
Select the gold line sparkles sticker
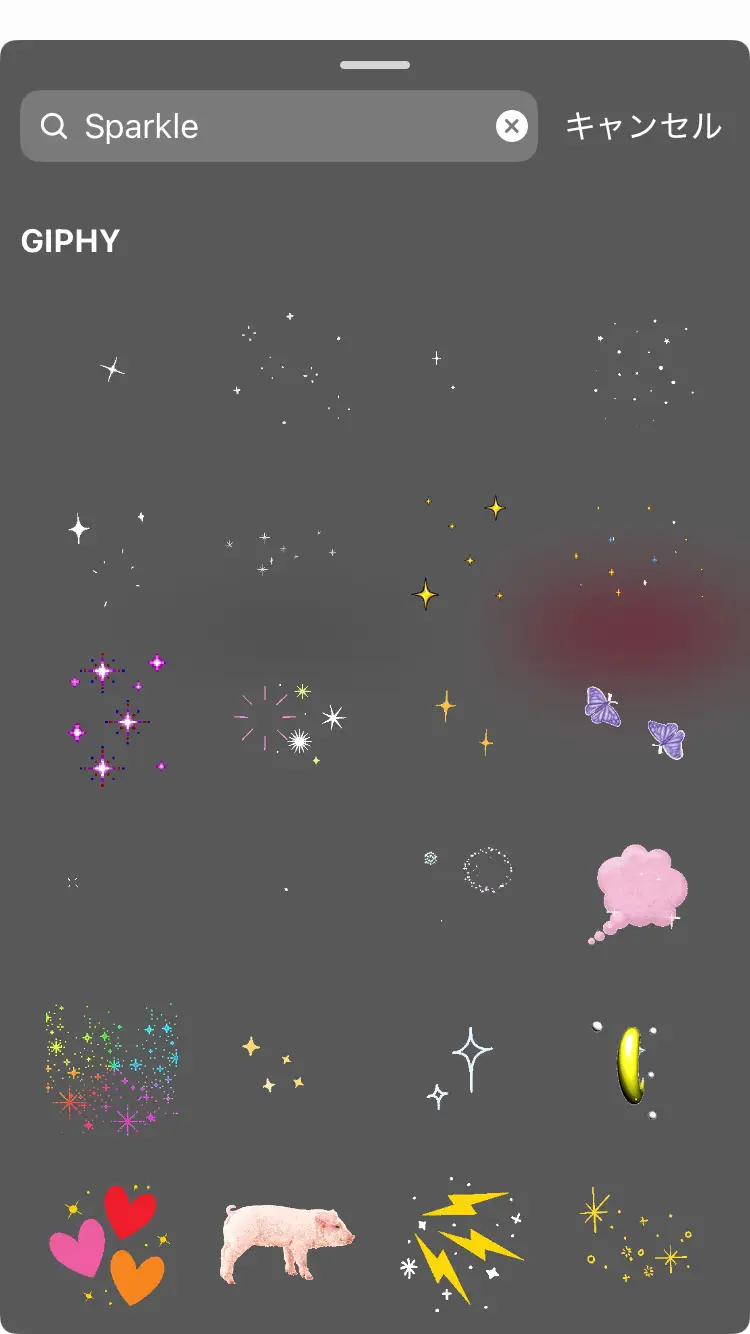point(635,1243)
